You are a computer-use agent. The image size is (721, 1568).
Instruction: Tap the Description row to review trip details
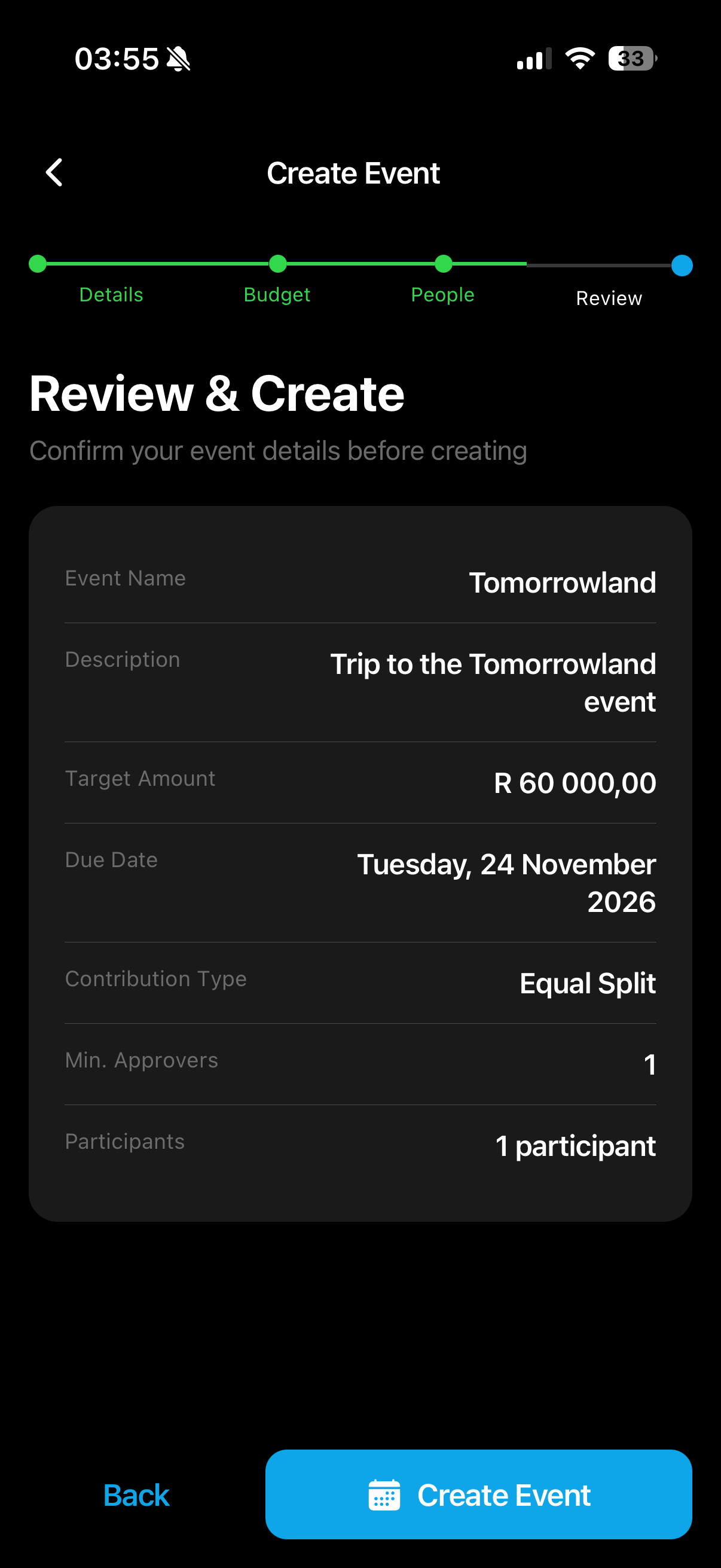[x=360, y=682]
